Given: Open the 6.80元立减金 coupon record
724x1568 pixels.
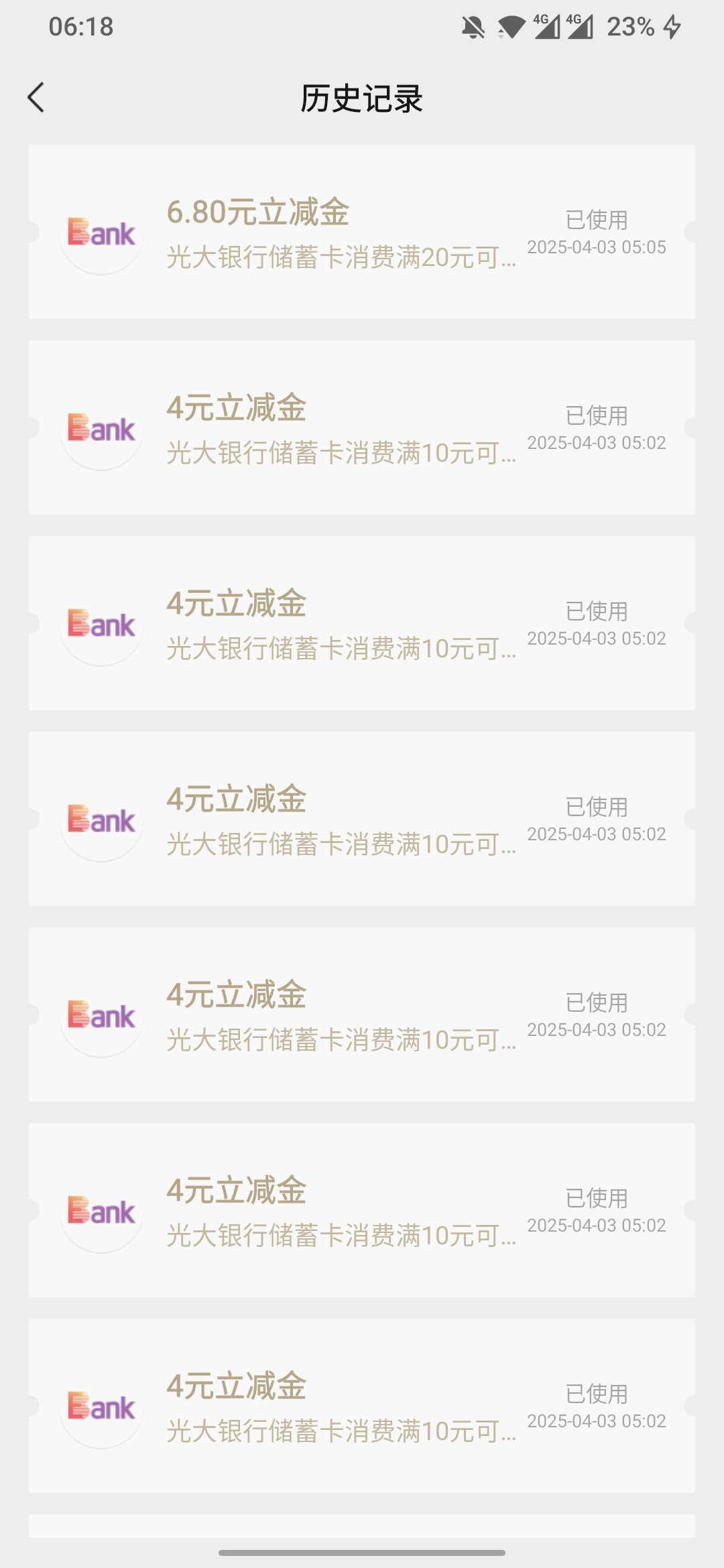Looking at the screenshot, I should point(361,232).
